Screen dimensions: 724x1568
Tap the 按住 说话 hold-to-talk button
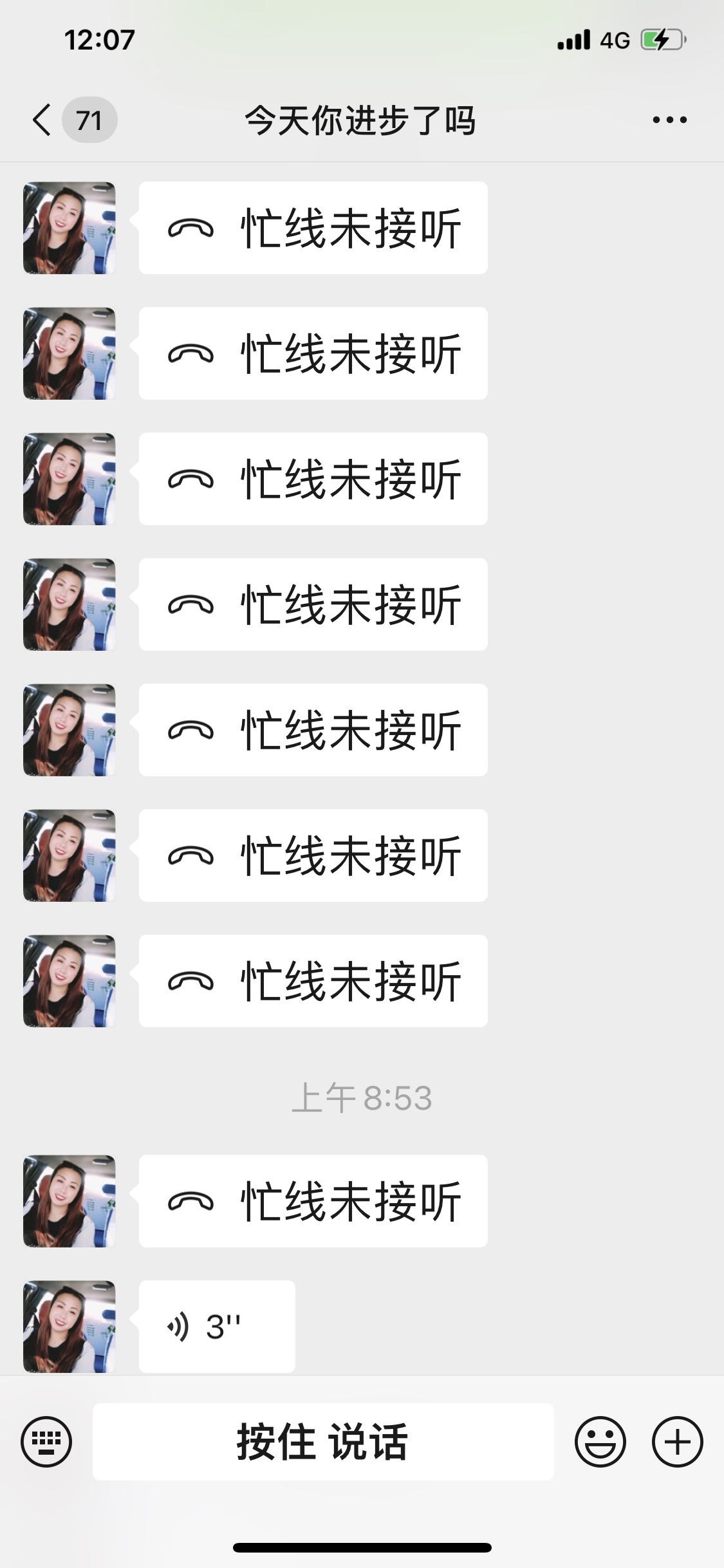(323, 1442)
